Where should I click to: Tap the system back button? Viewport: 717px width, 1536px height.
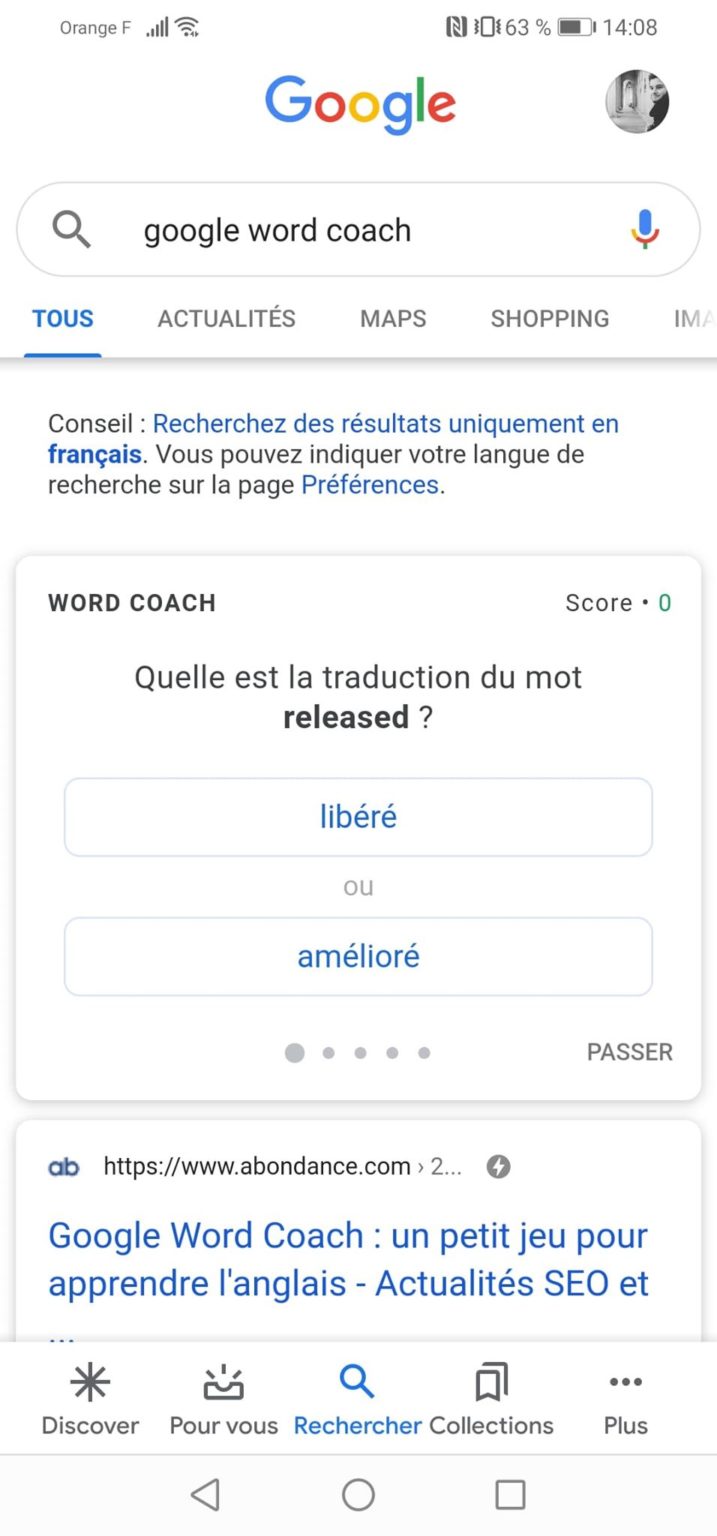point(205,1495)
